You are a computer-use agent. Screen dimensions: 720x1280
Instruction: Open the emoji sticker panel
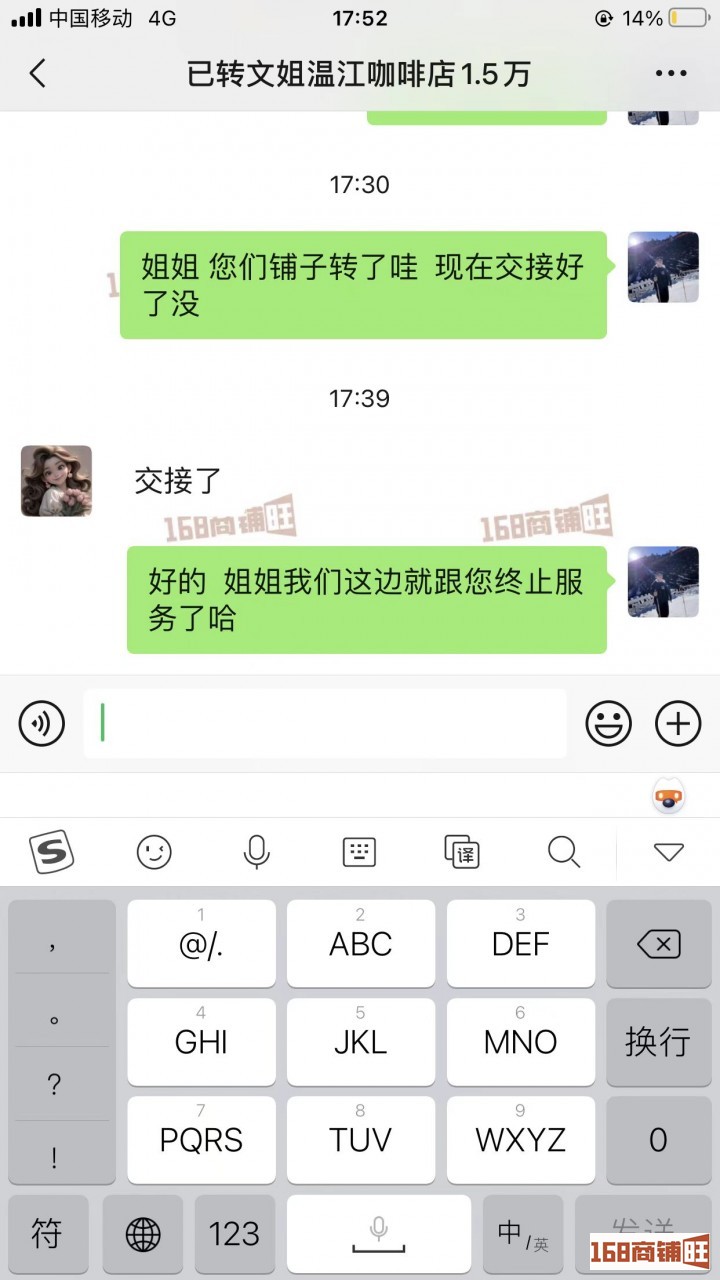[x=608, y=723]
